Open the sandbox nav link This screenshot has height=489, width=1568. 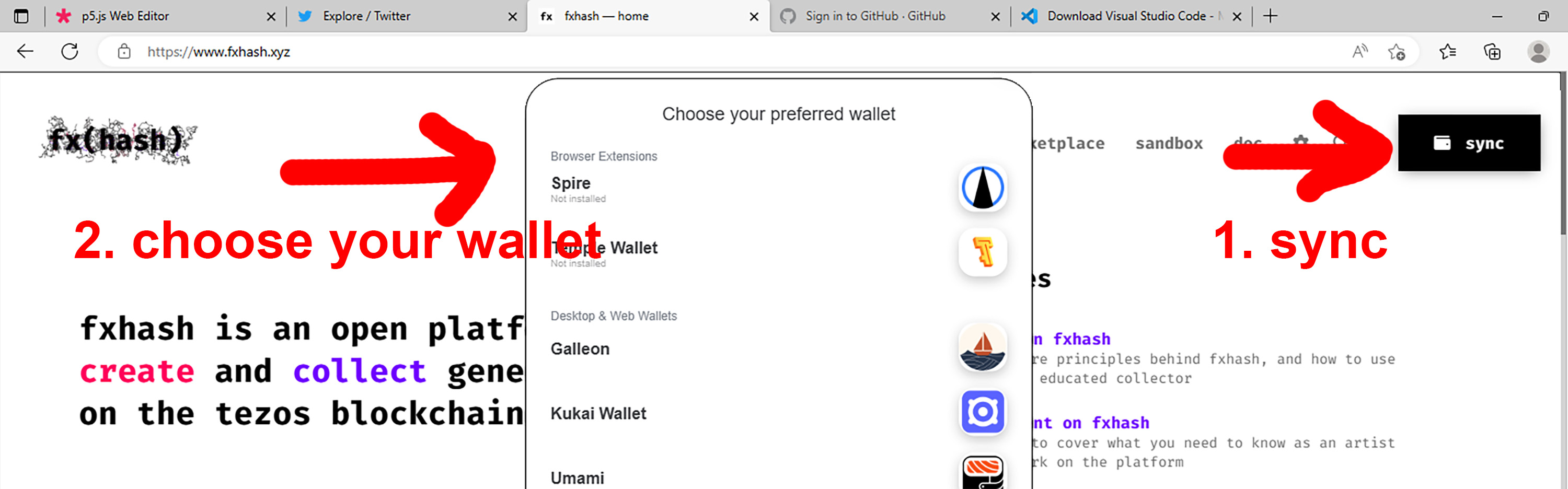click(1168, 144)
